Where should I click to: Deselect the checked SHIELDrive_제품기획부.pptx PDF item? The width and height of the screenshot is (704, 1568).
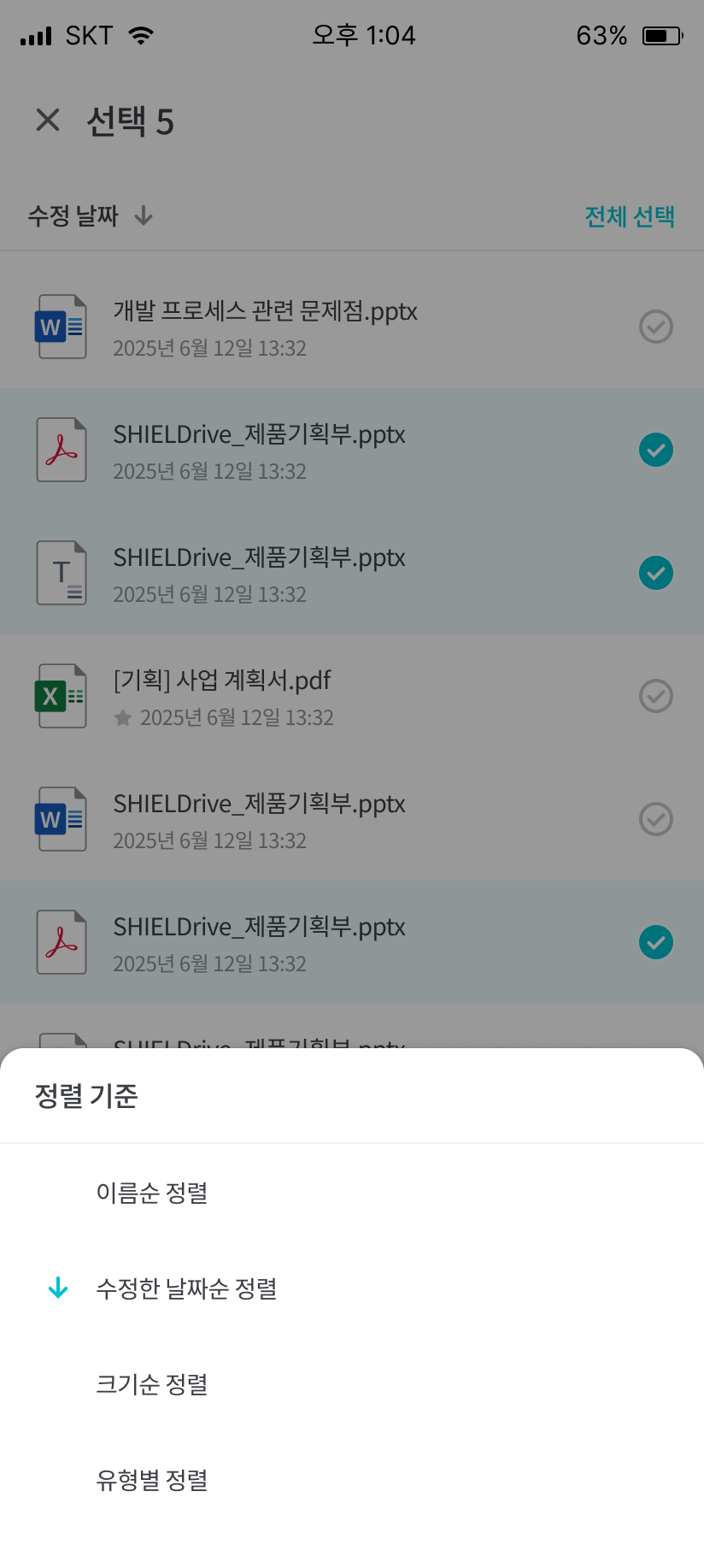tap(655, 450)
